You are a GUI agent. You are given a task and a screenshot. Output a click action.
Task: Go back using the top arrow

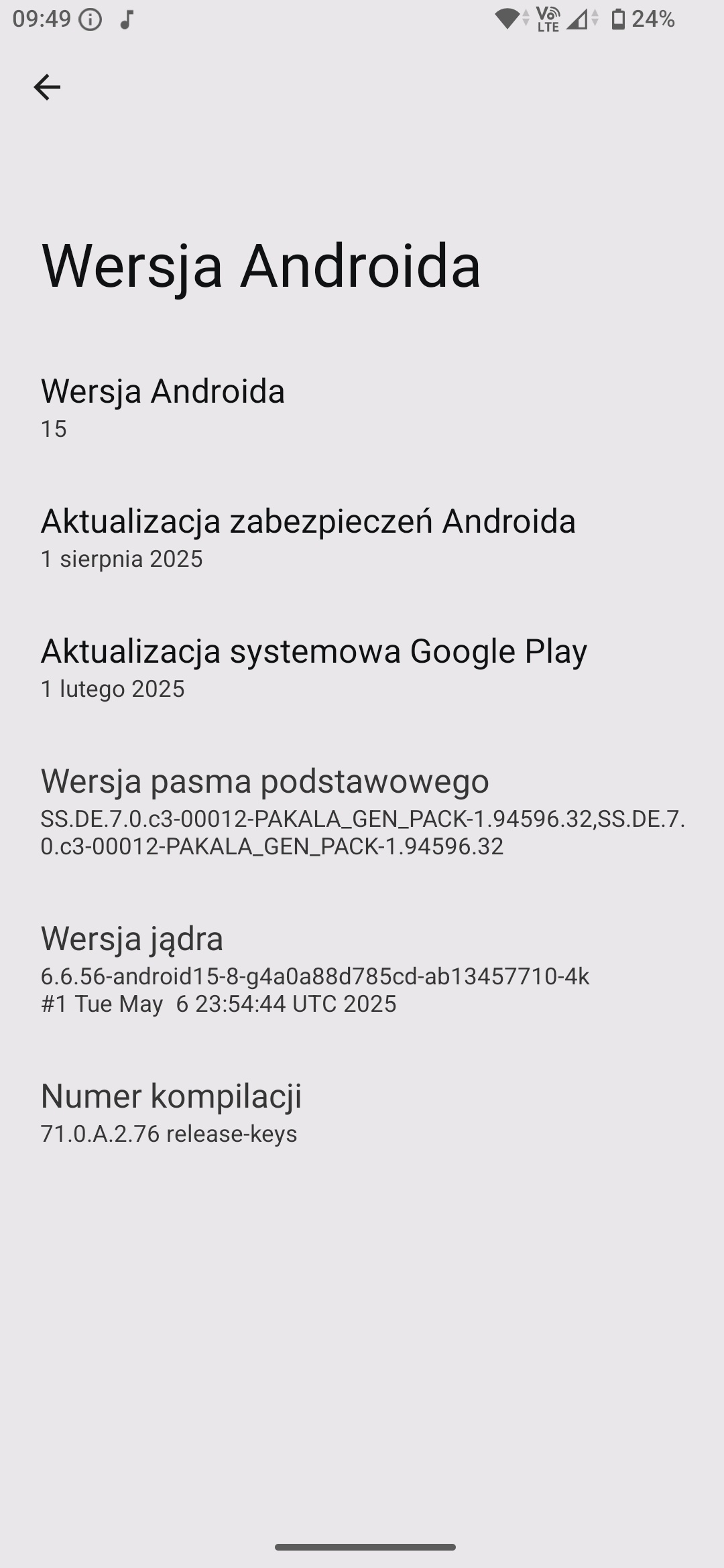pos(47,87)
